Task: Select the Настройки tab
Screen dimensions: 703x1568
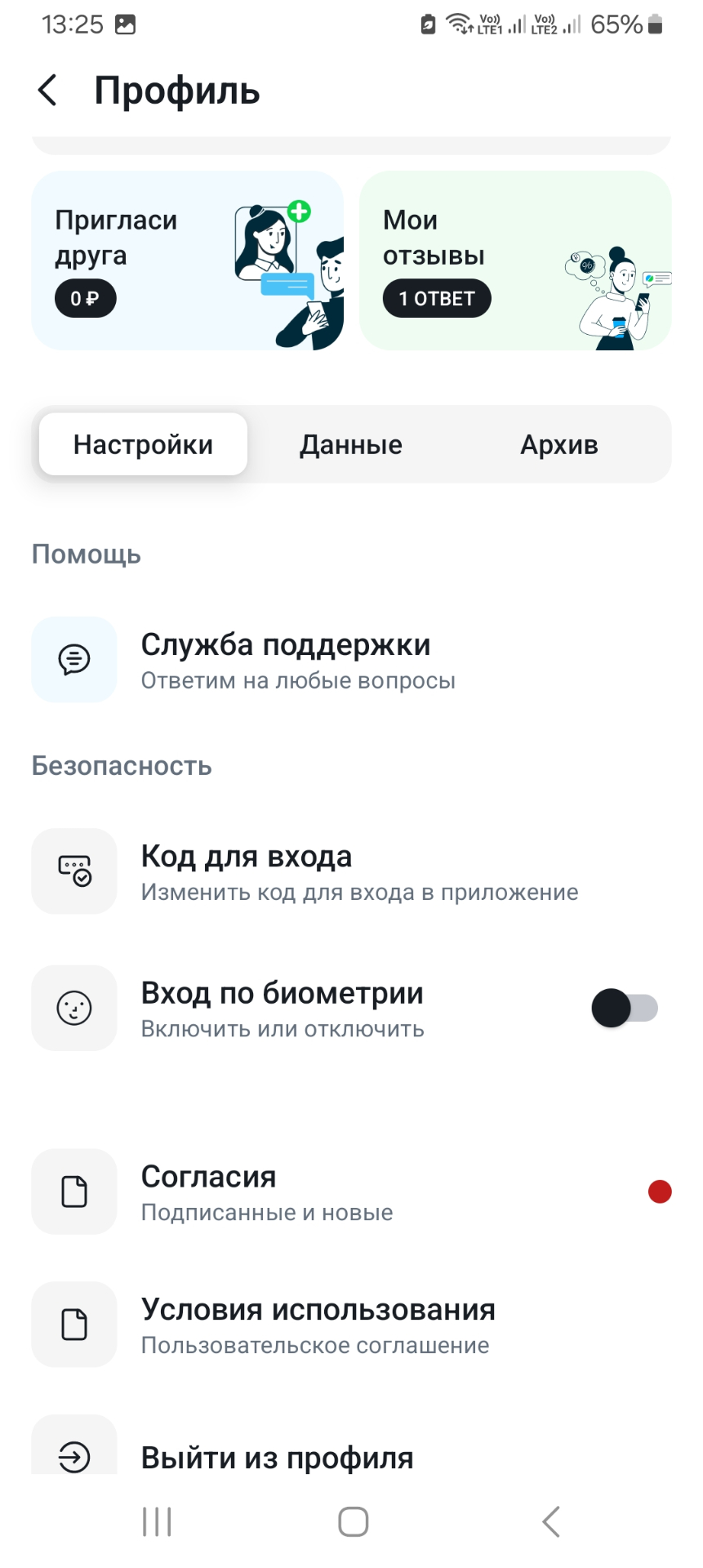Action: click(143, 444)
